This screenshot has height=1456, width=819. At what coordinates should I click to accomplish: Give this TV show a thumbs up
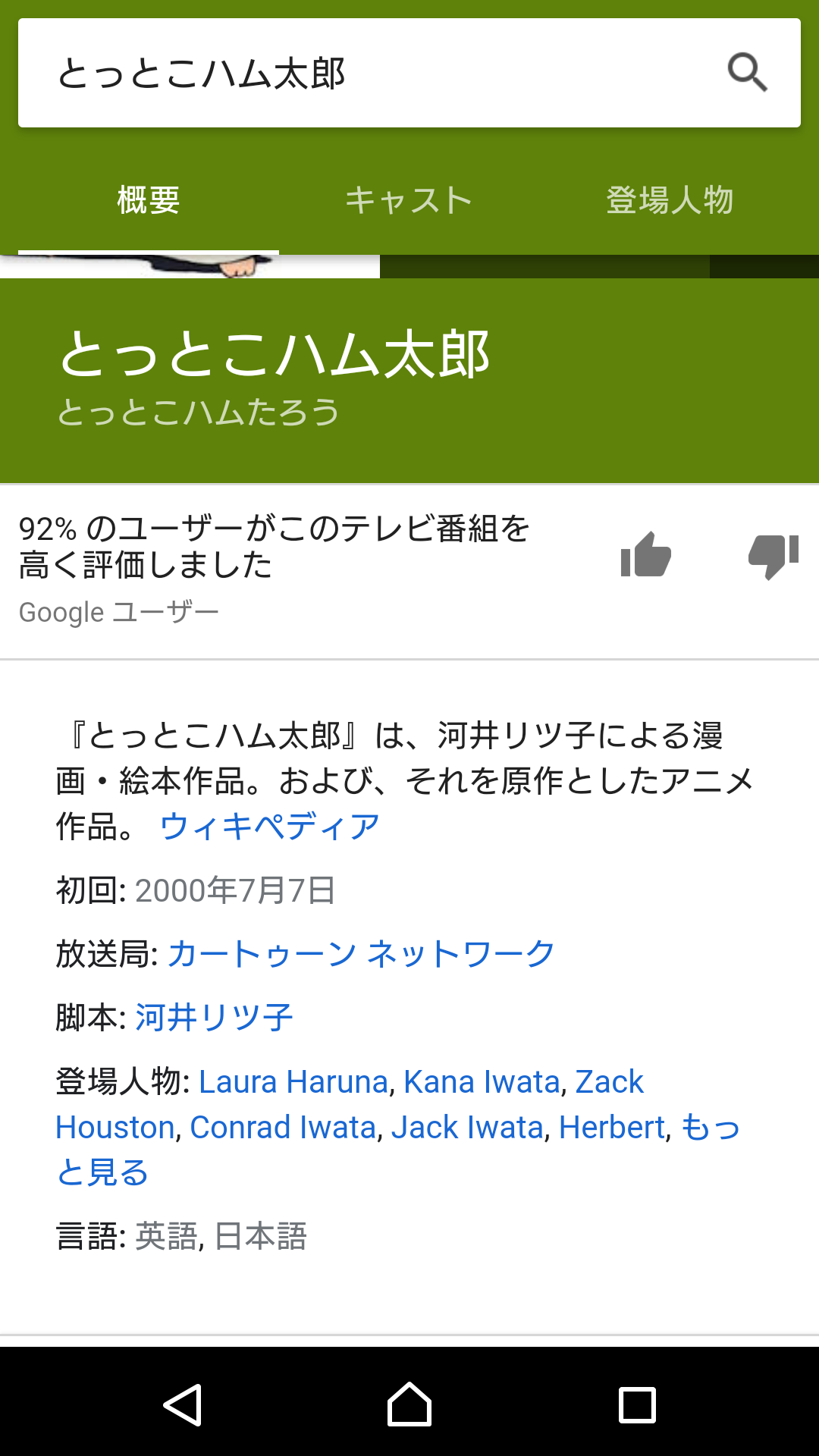click(645, 555)
